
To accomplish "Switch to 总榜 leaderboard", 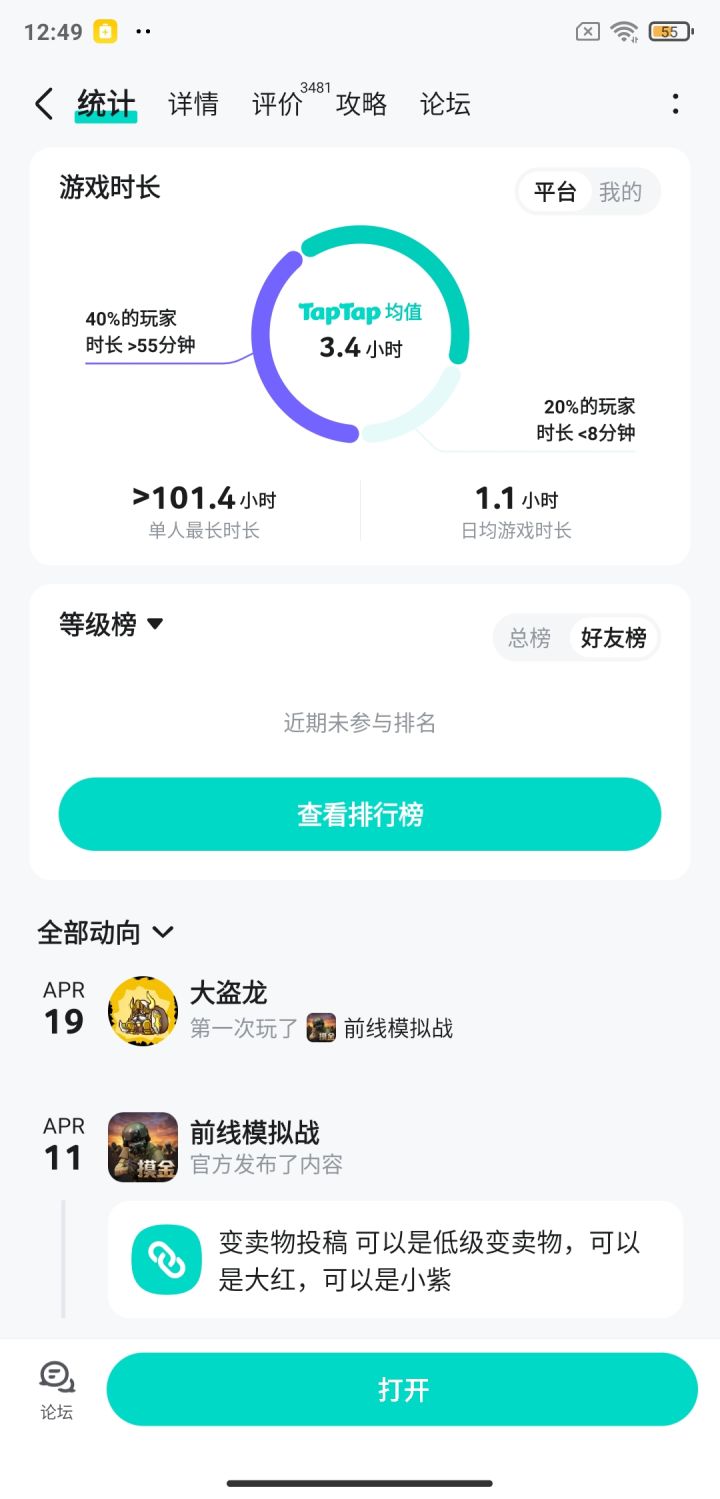I will click(x=530, y=638).
